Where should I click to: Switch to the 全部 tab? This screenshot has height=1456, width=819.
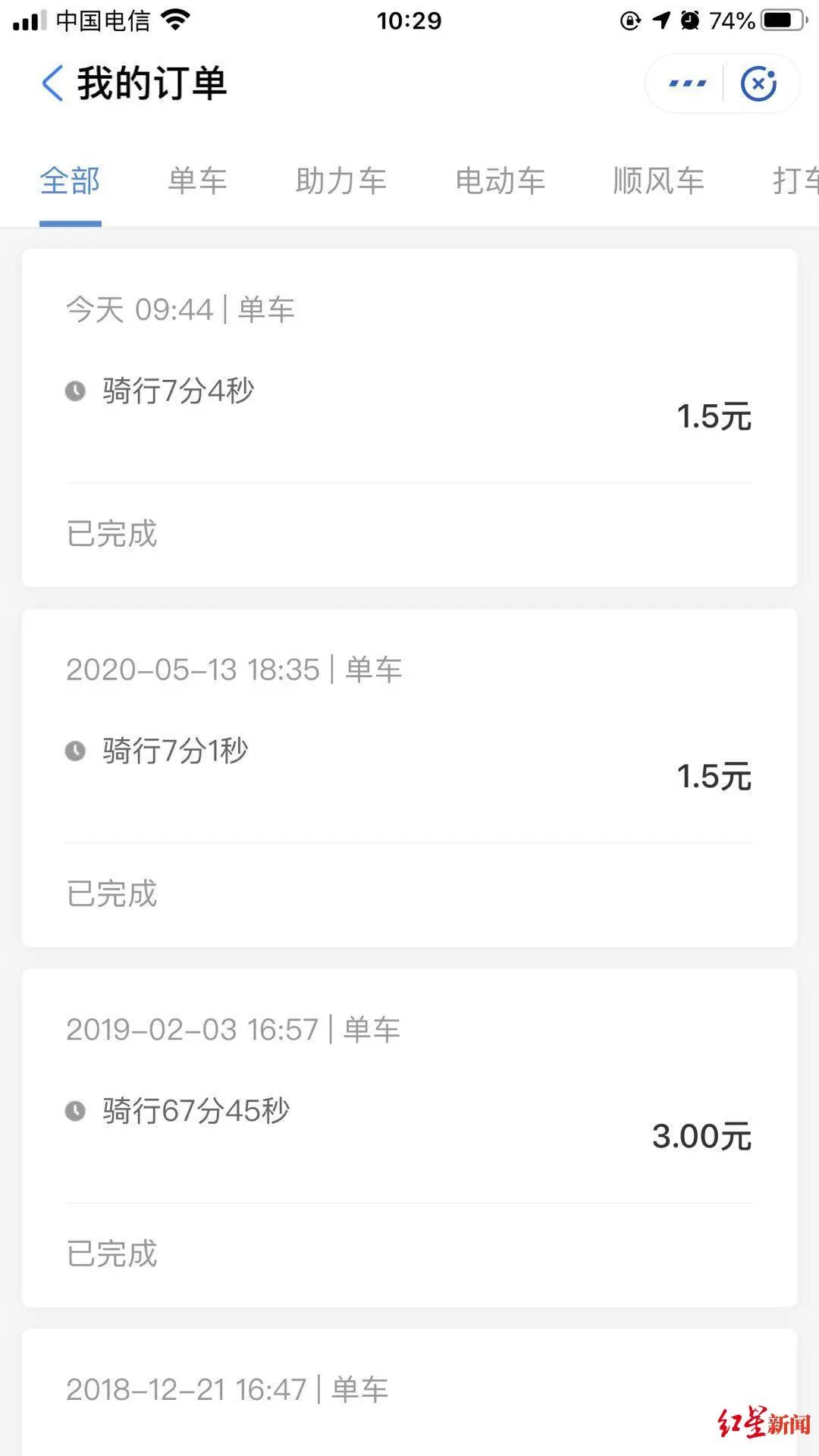(x=70, y=181)
